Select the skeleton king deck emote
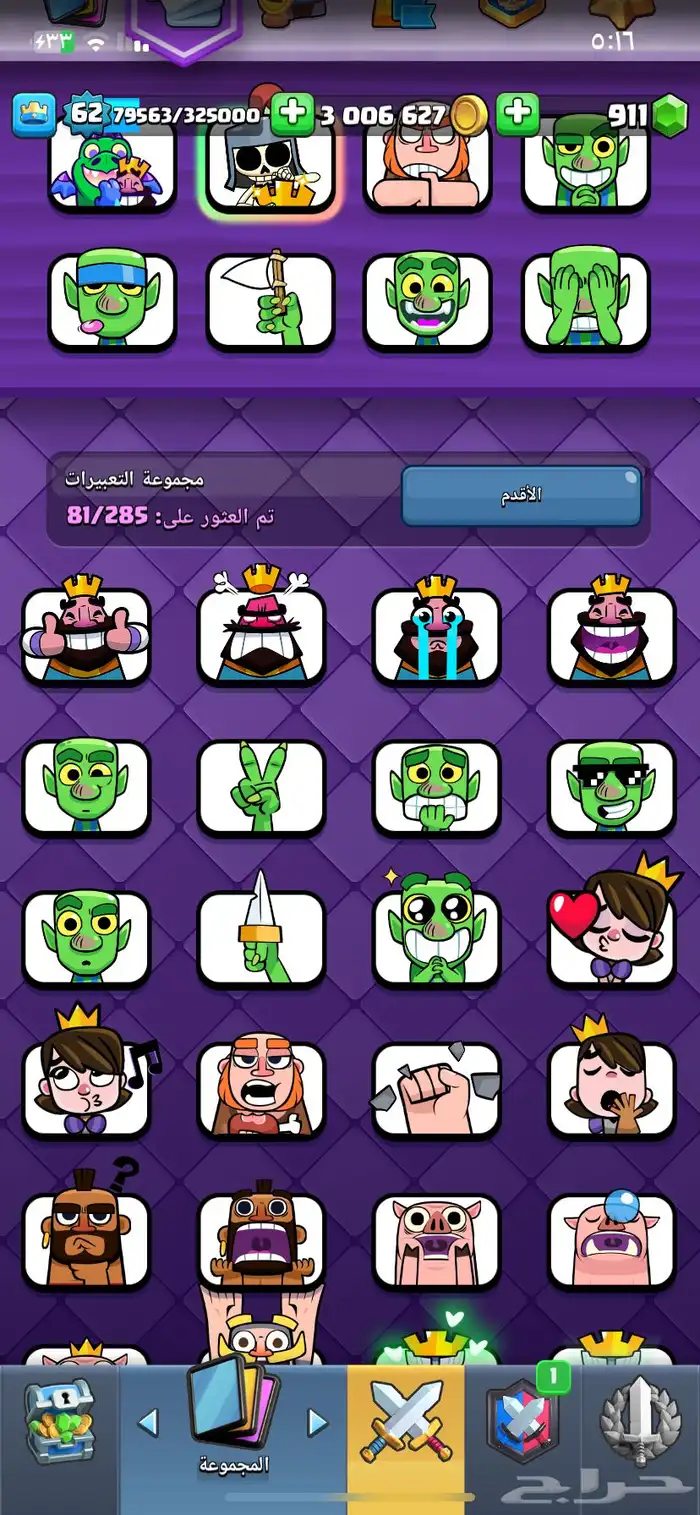700x1515 pixels. (270, 165)
